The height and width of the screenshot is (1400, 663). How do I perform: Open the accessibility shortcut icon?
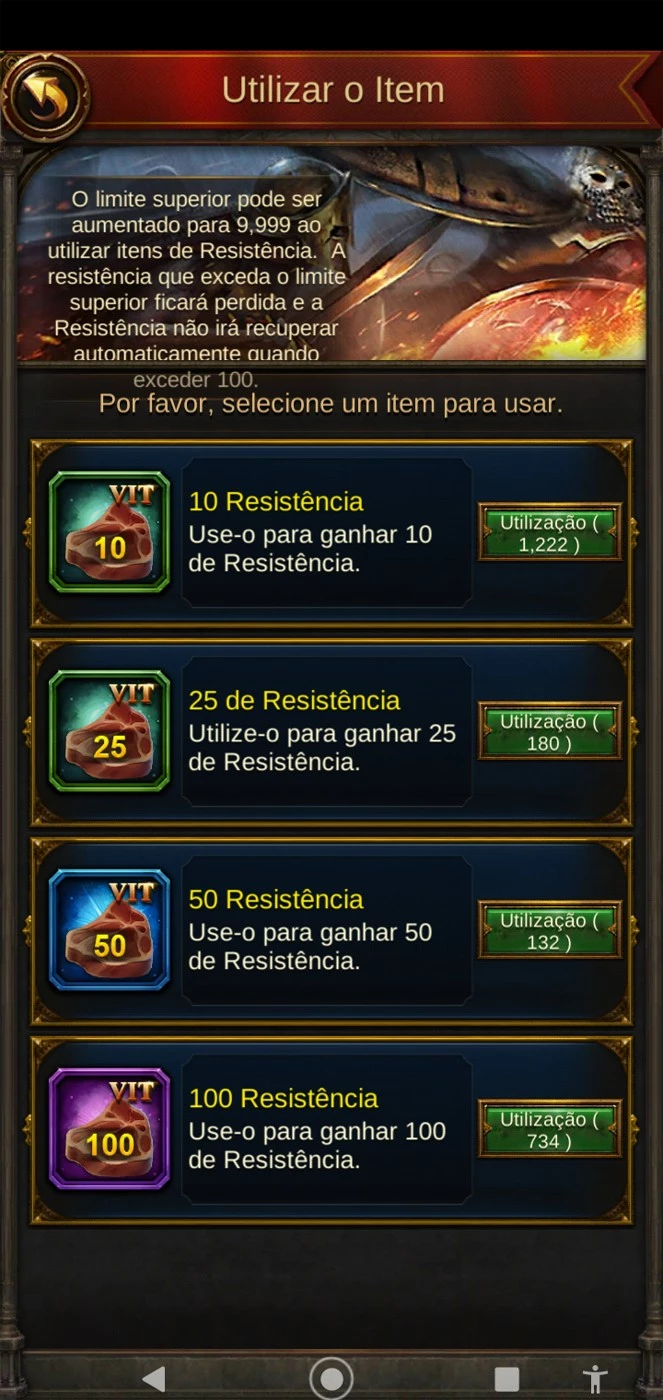click(595, 1379)
